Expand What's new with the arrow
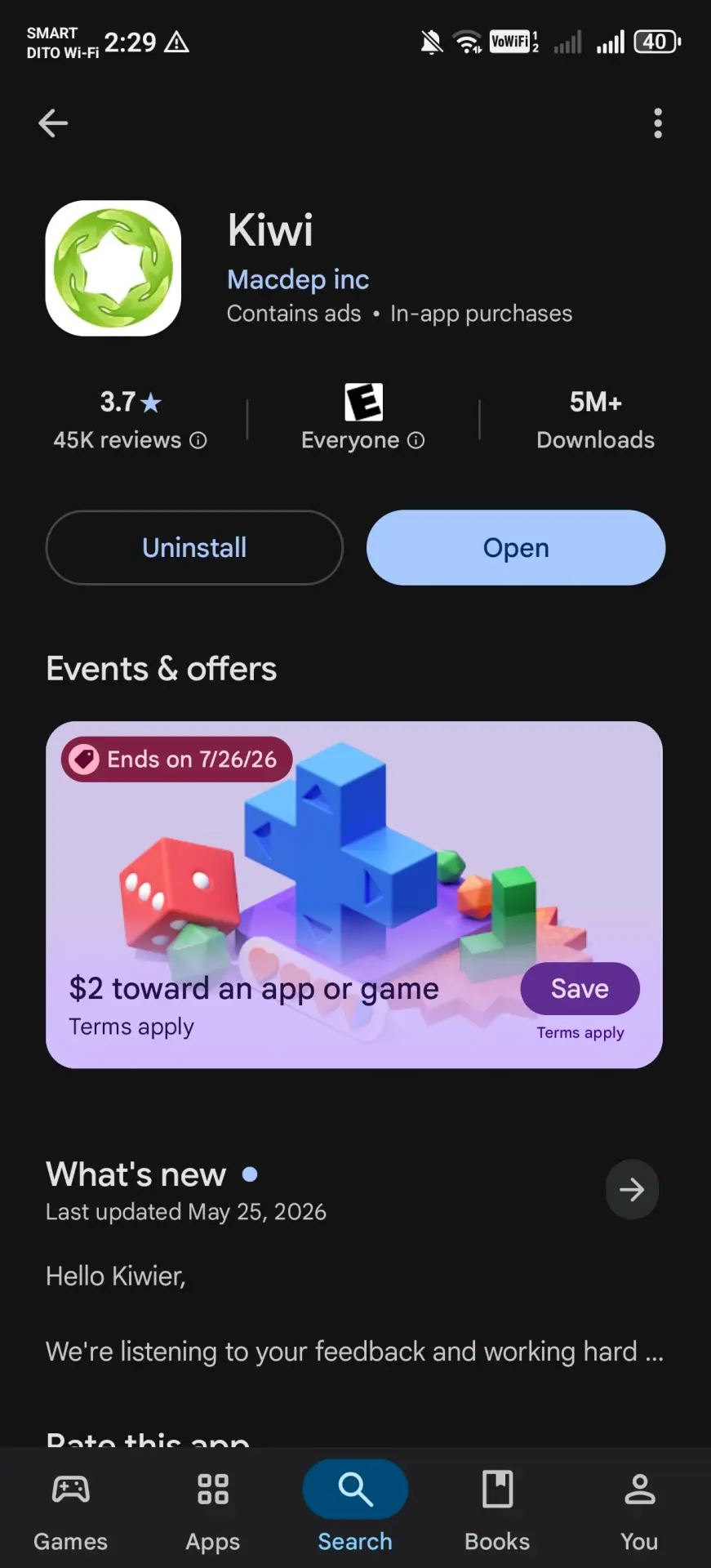Viewport: 711px width, 1568px height. [x=632, y=1189]
